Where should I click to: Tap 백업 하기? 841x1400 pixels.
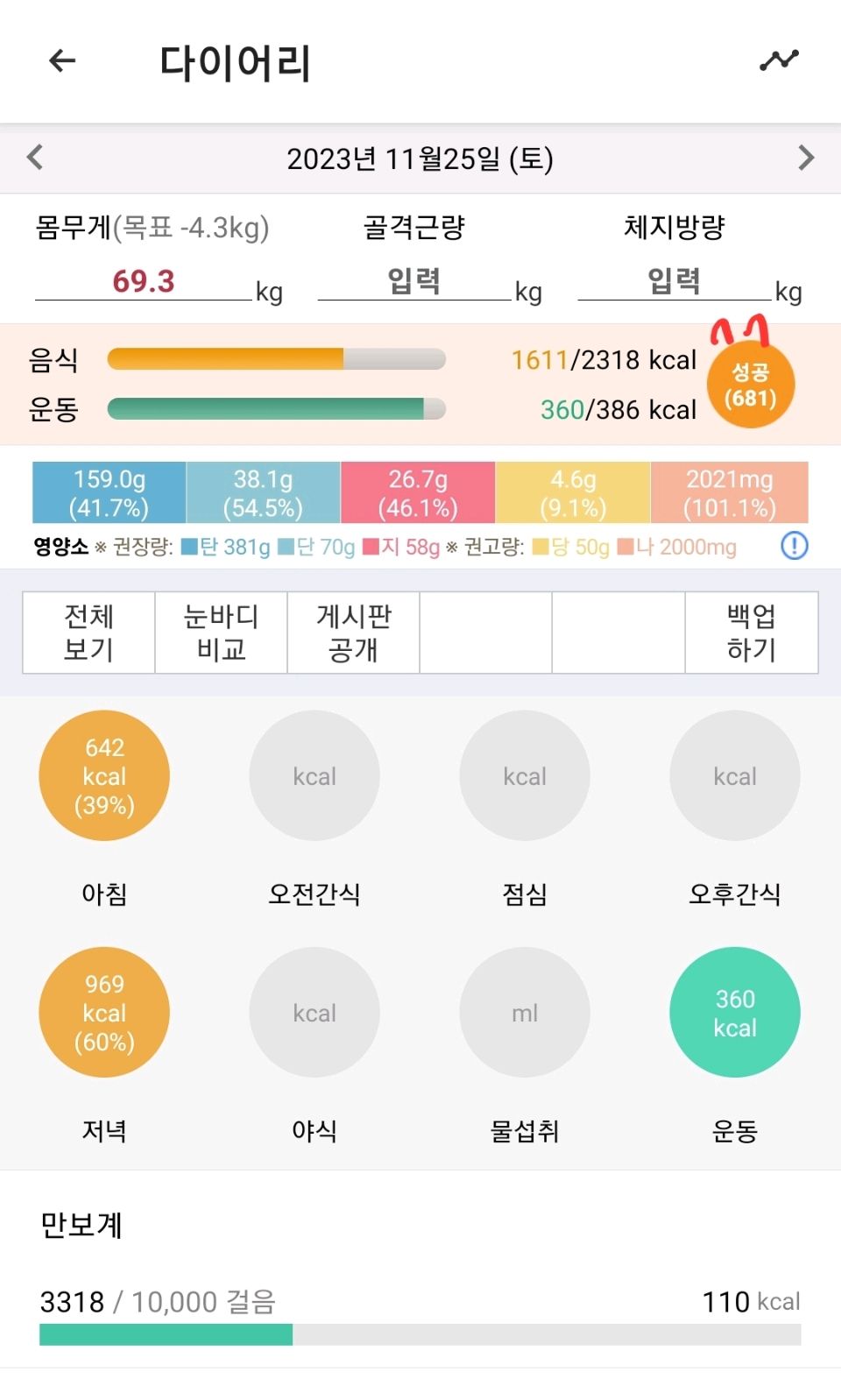point(751,633)
